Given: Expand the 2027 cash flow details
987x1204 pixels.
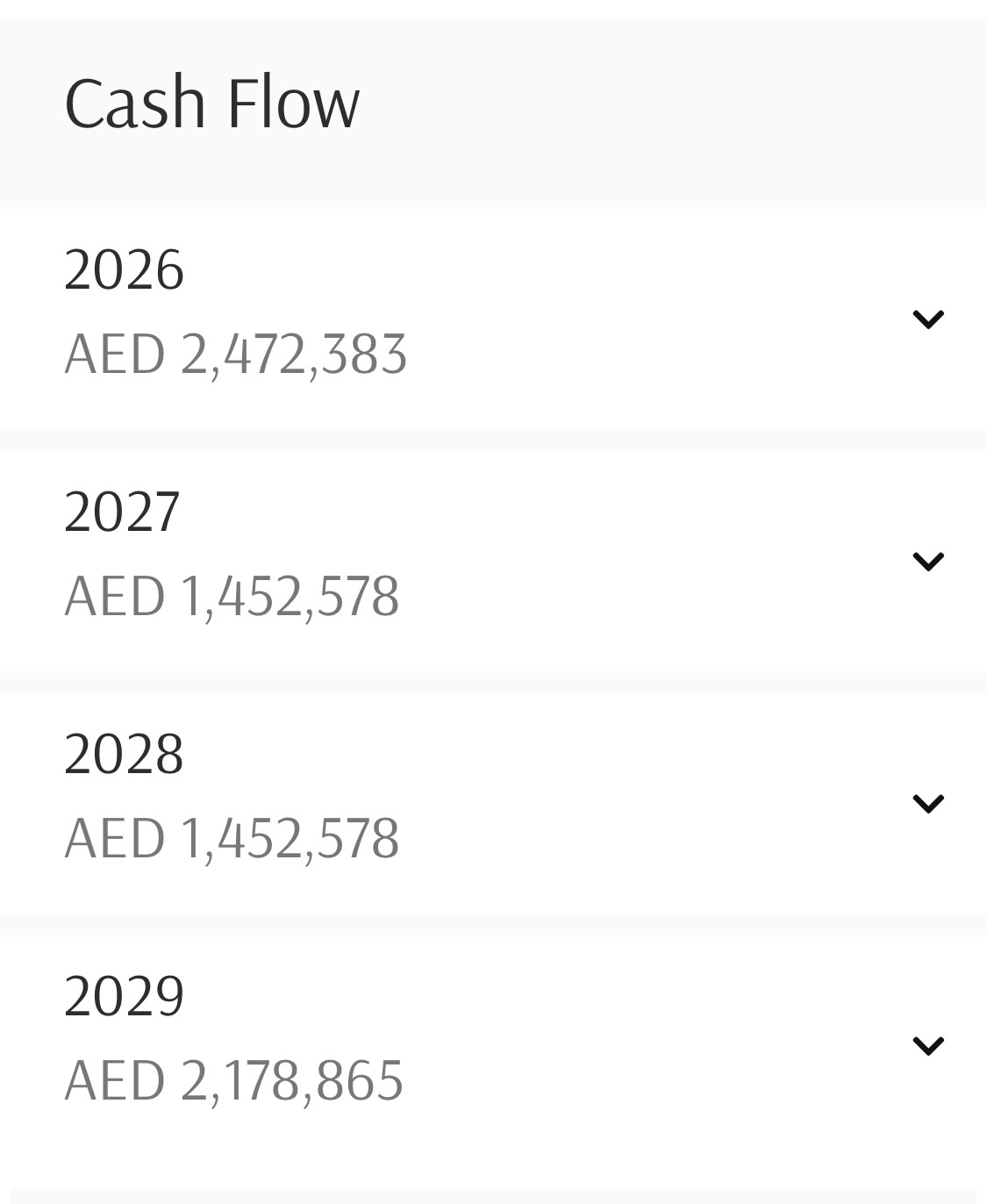Looking at the screenshot, I should 927,562.
